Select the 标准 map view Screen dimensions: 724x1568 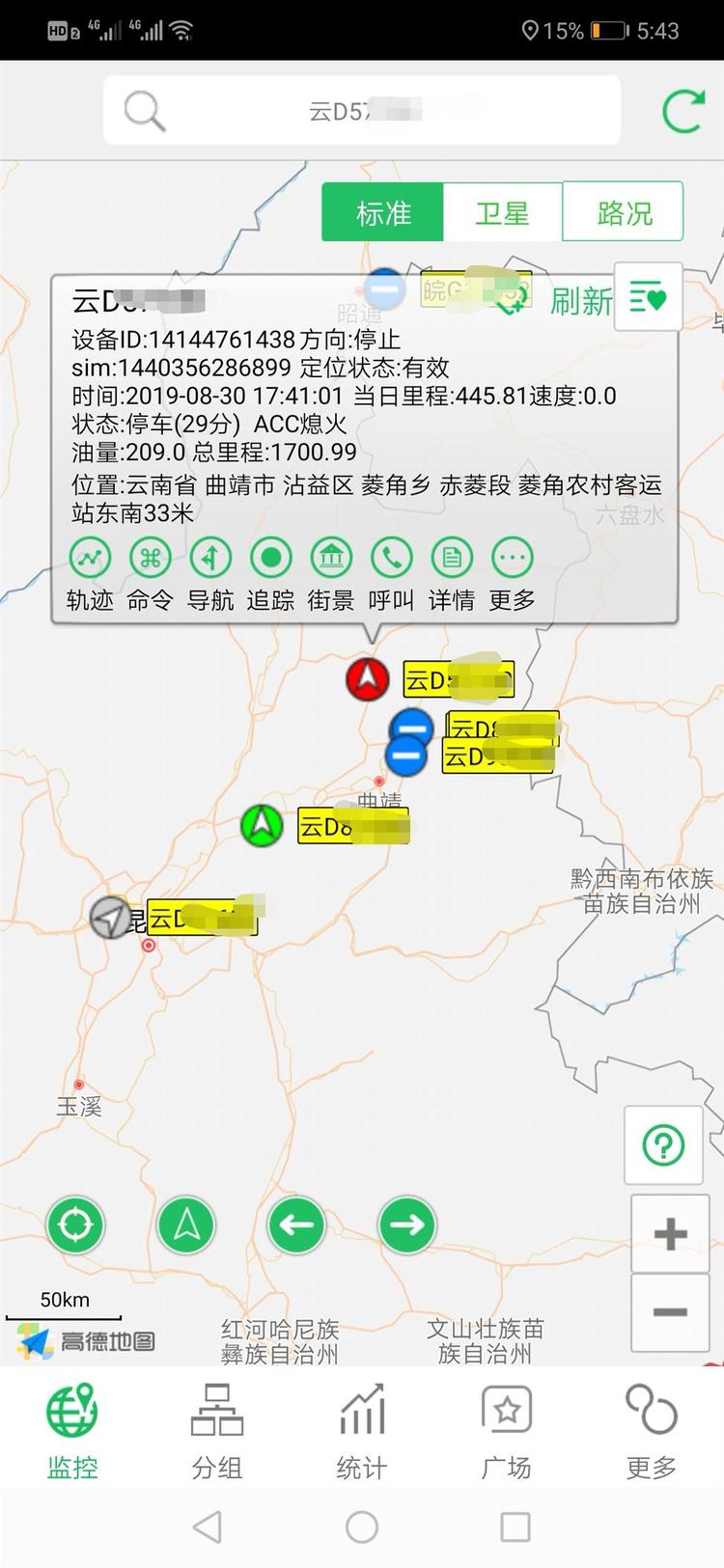pos(383,212)
